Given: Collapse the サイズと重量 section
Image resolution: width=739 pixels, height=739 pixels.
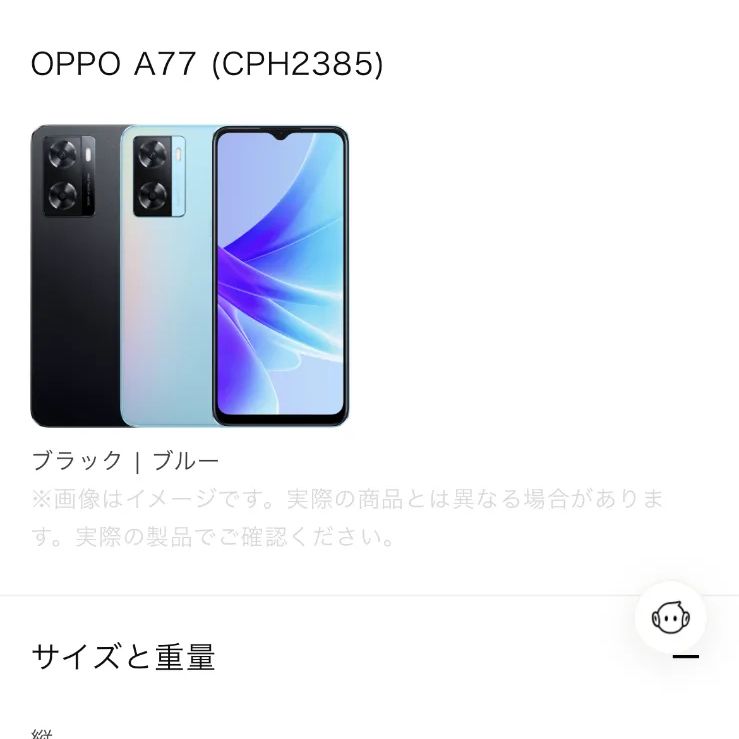Looking at the screenshot, I should 685,657.
